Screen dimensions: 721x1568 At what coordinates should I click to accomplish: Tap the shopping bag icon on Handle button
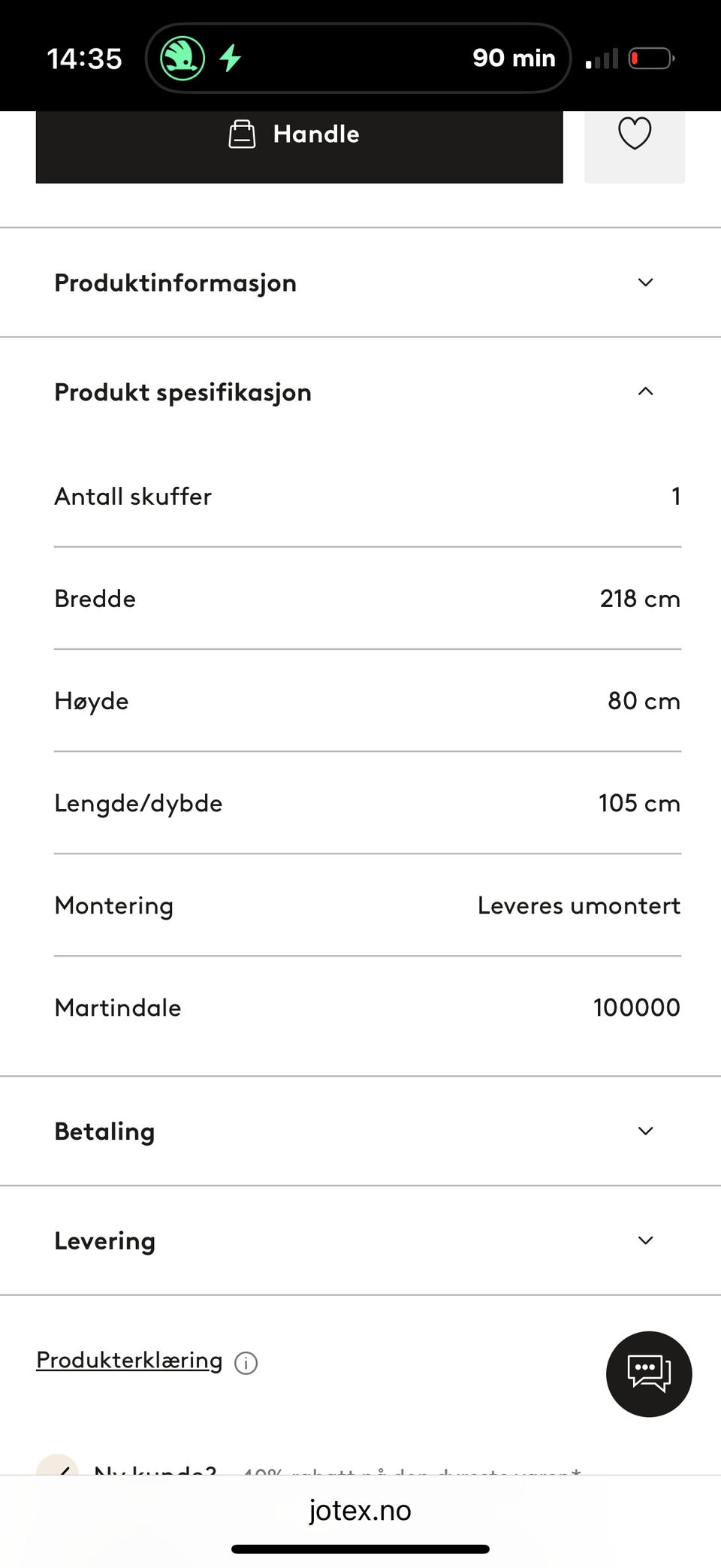pos(242,134)
